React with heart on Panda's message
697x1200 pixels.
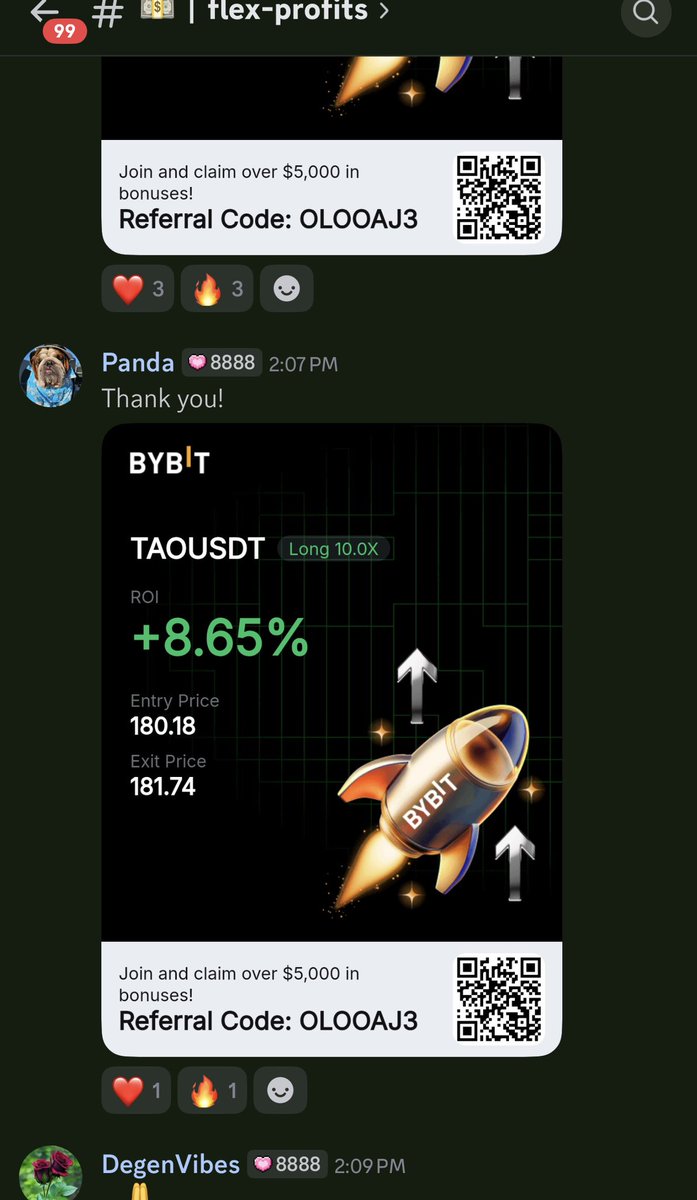pos(136,1090)
